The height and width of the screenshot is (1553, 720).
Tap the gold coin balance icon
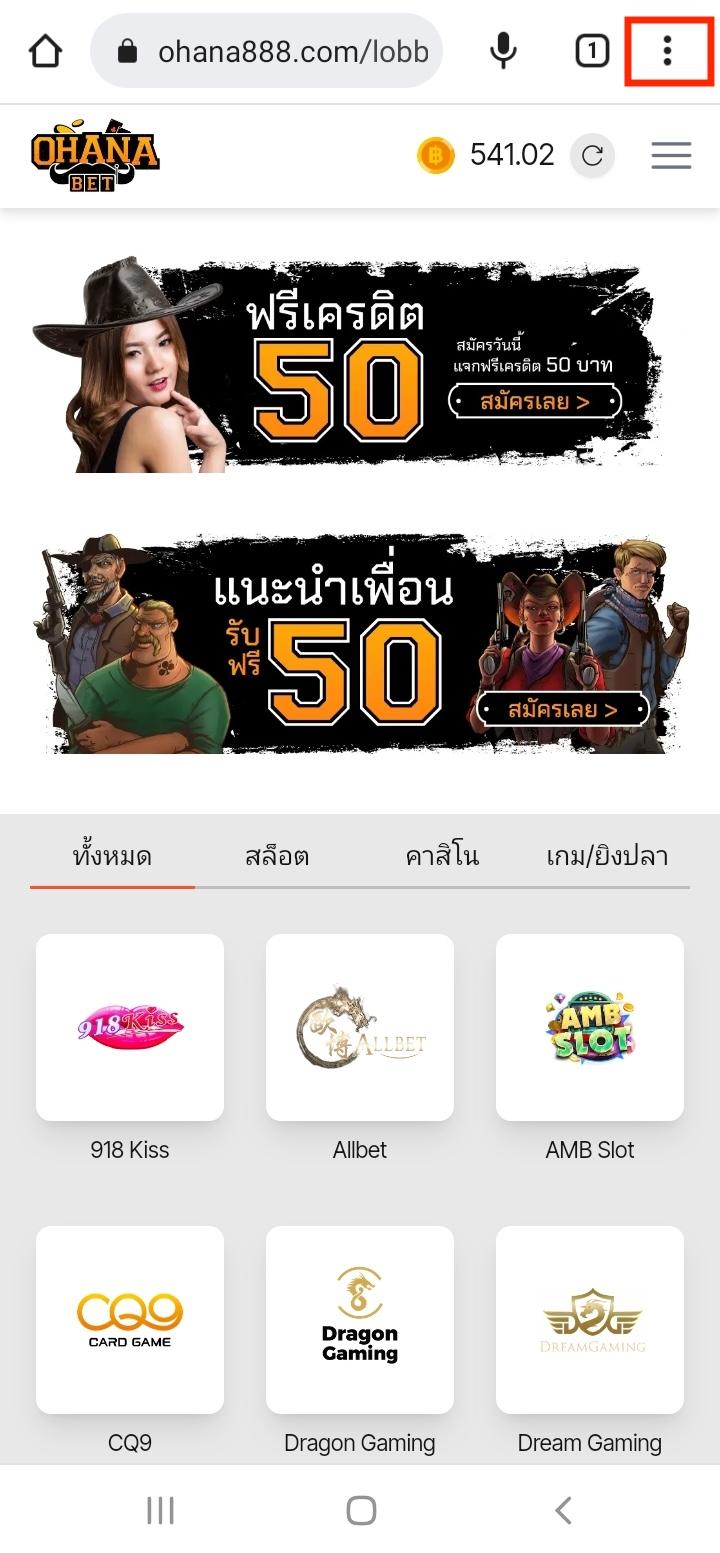tap(435, 156)
